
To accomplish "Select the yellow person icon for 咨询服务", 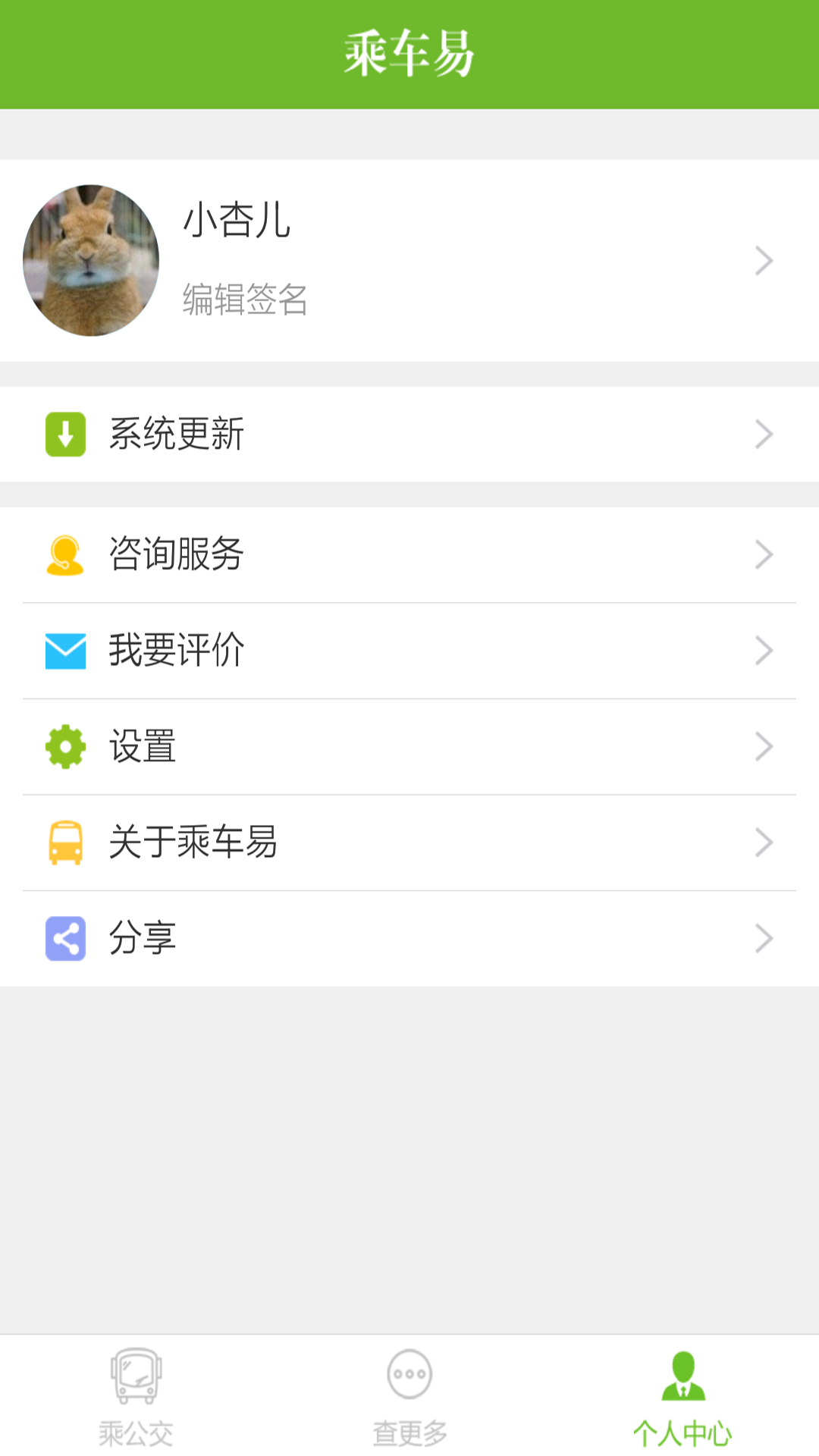I will (65, 554).
